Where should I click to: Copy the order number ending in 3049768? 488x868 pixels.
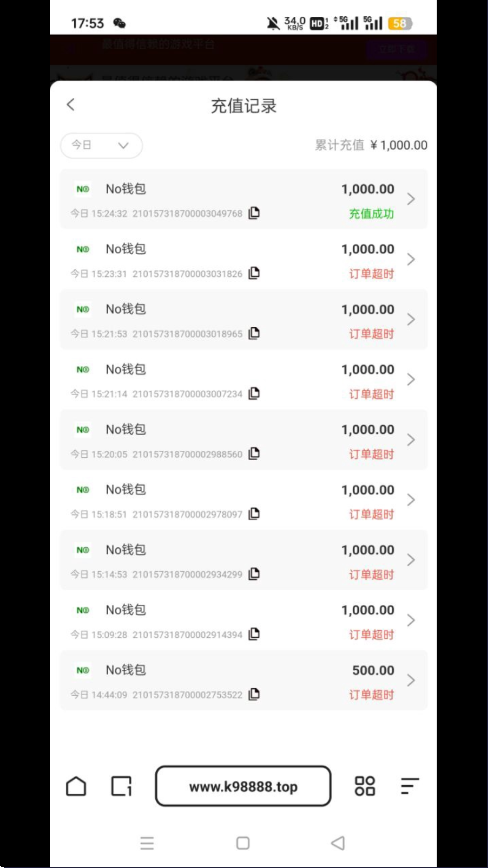click(x=254, y=213)
